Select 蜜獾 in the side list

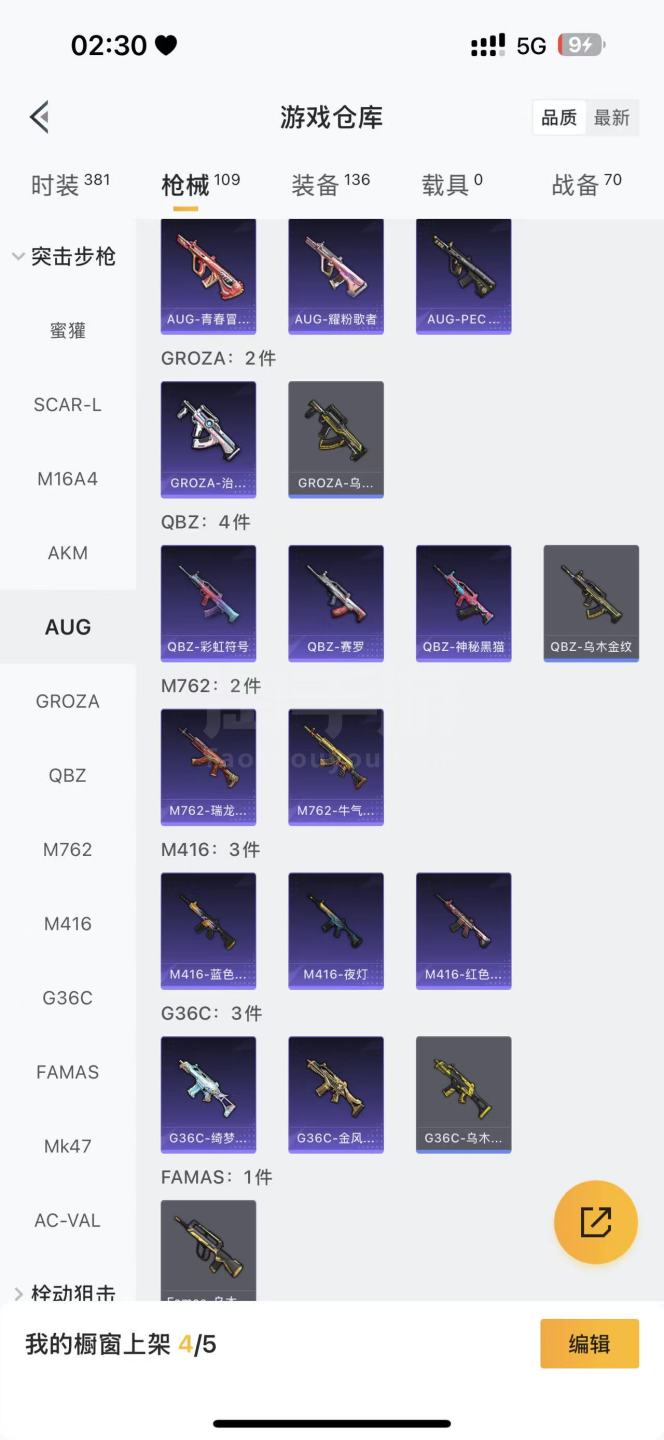[68, 331]
